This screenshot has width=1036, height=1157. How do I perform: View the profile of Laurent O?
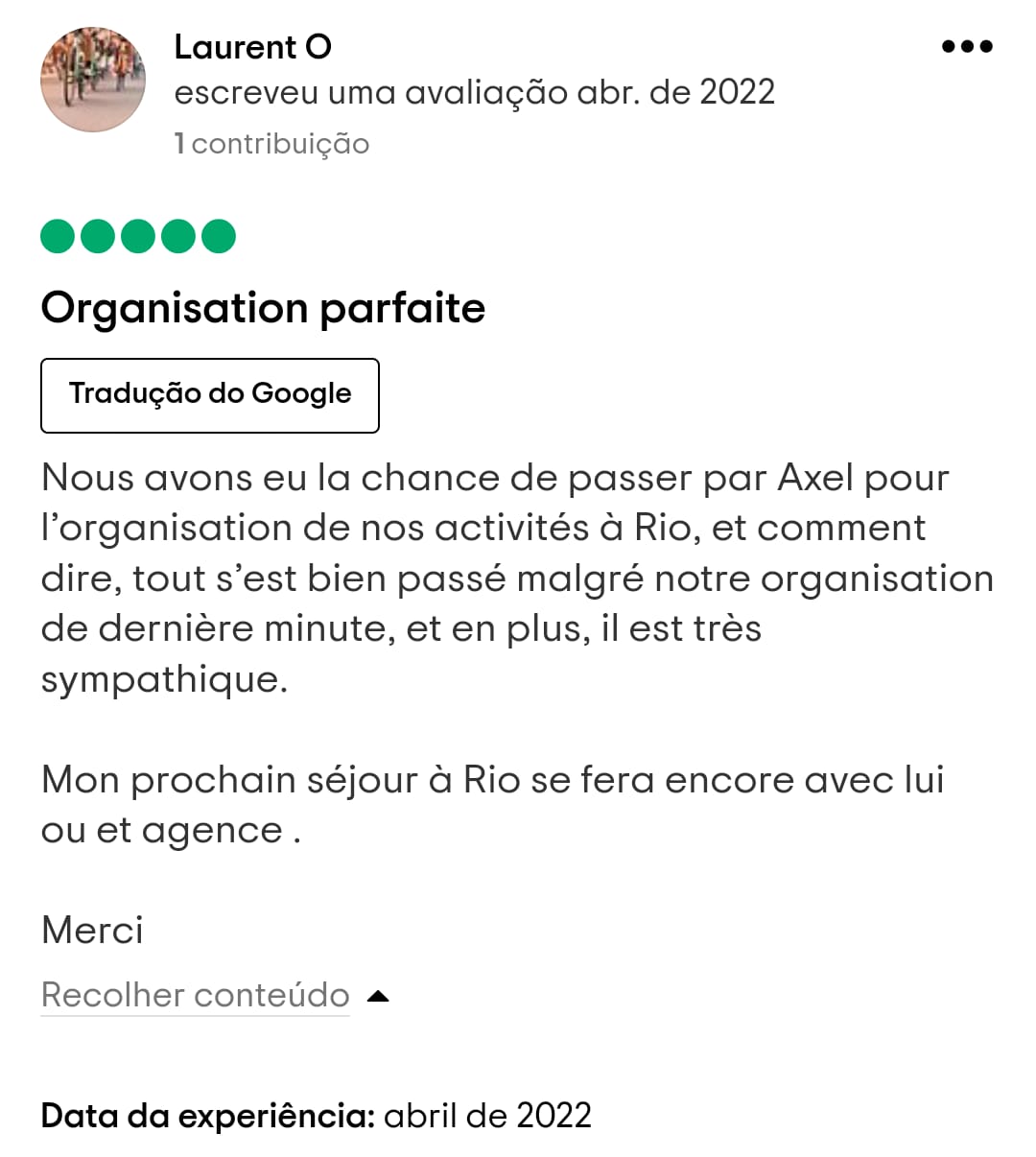tap(253, 47)
